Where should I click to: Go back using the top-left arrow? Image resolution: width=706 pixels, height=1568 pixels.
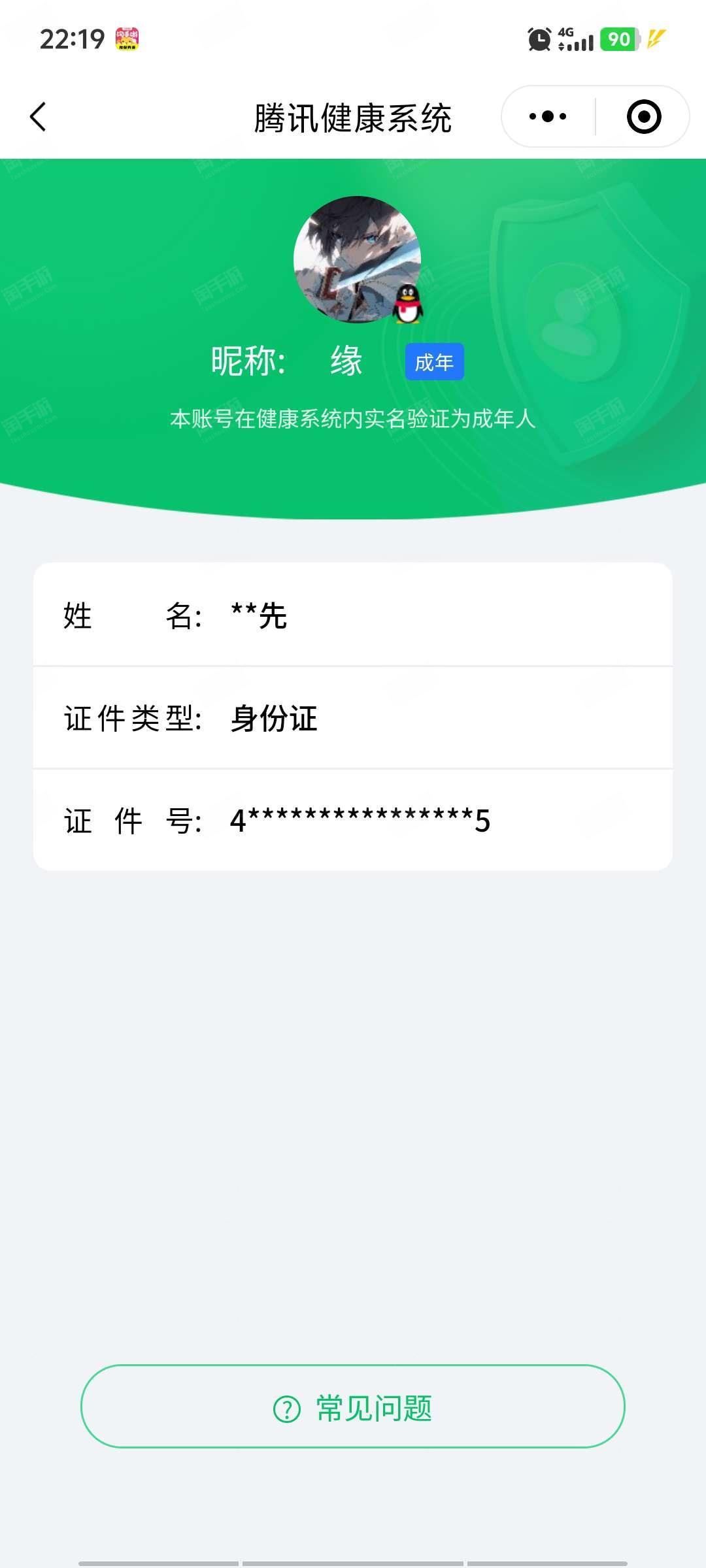[38, 117]
